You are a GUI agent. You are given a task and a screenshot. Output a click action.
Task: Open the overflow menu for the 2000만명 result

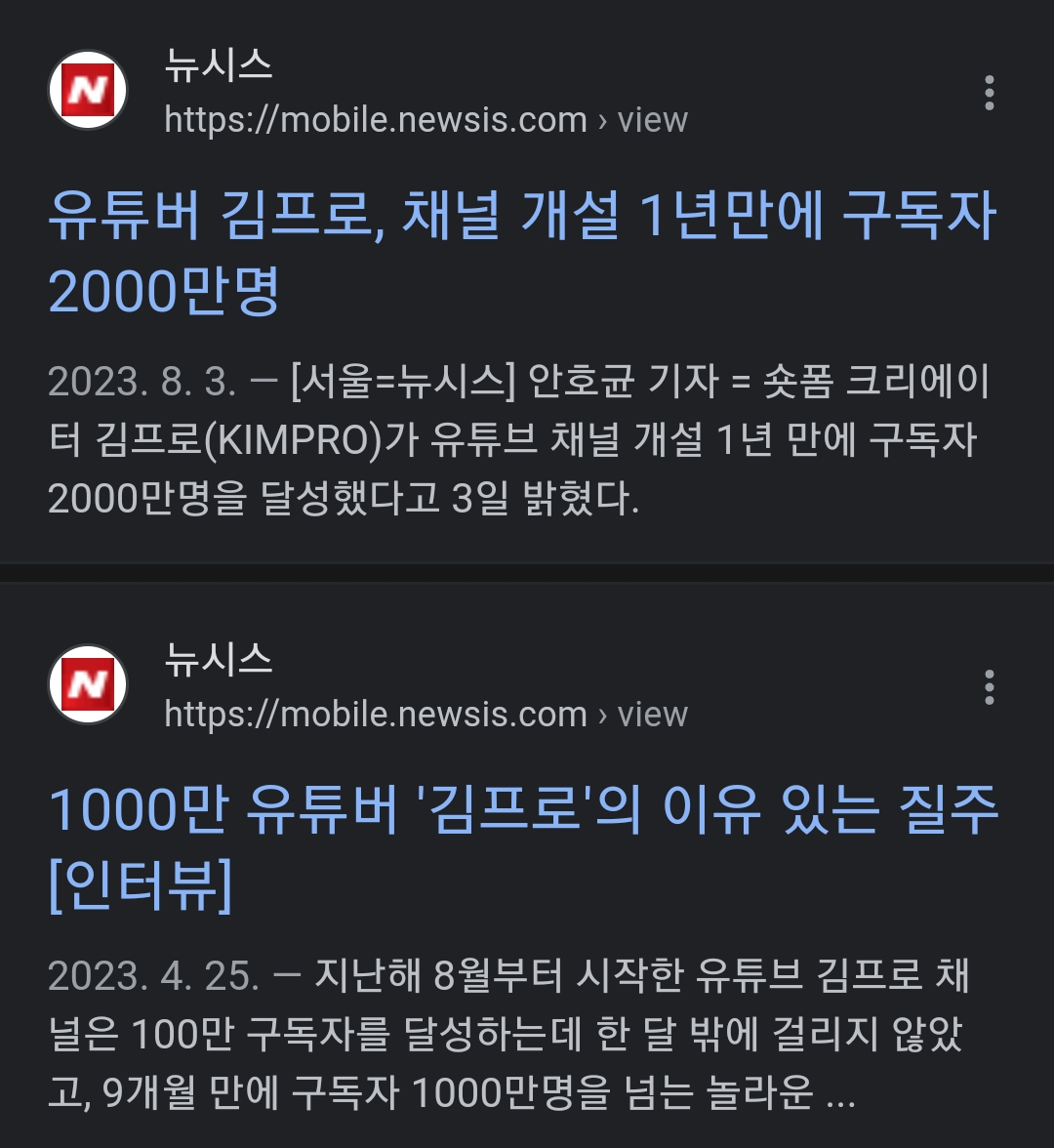point(989,93)
